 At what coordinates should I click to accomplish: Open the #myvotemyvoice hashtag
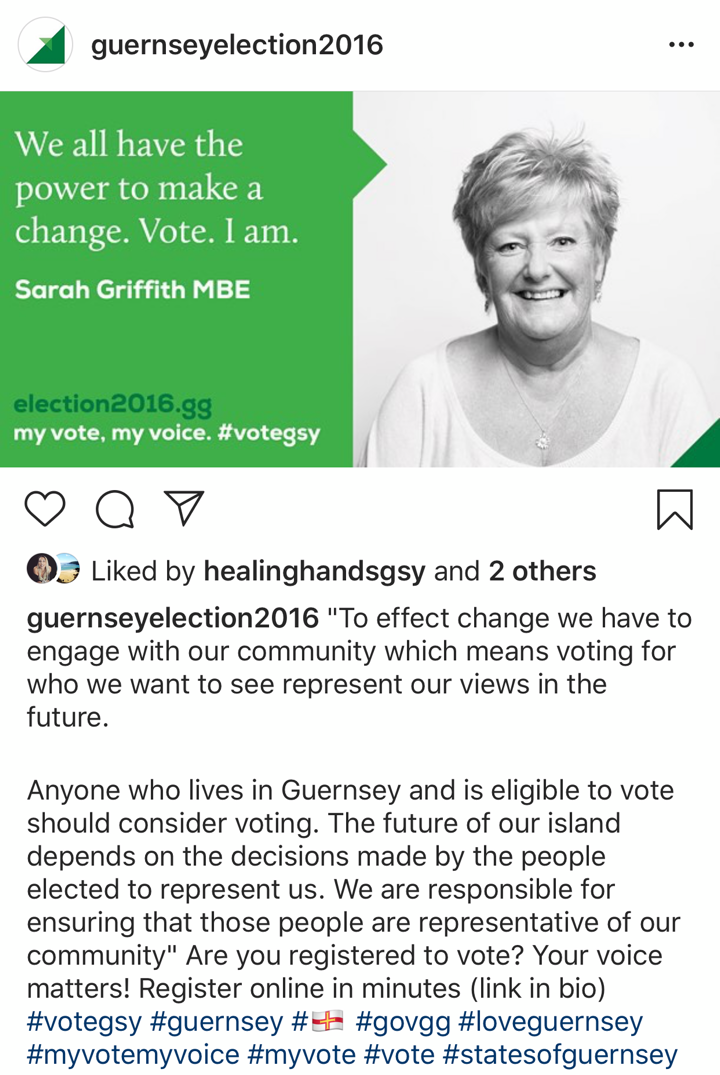point(133,1054)
